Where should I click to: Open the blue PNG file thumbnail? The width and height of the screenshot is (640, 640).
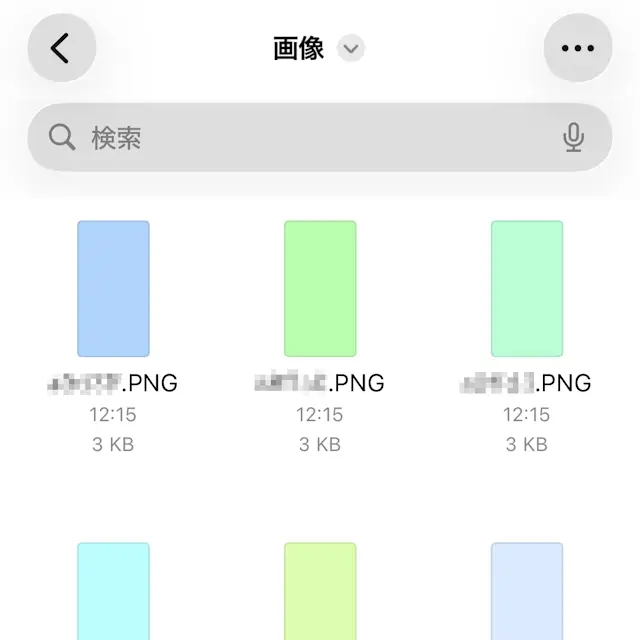pos(113,288)
